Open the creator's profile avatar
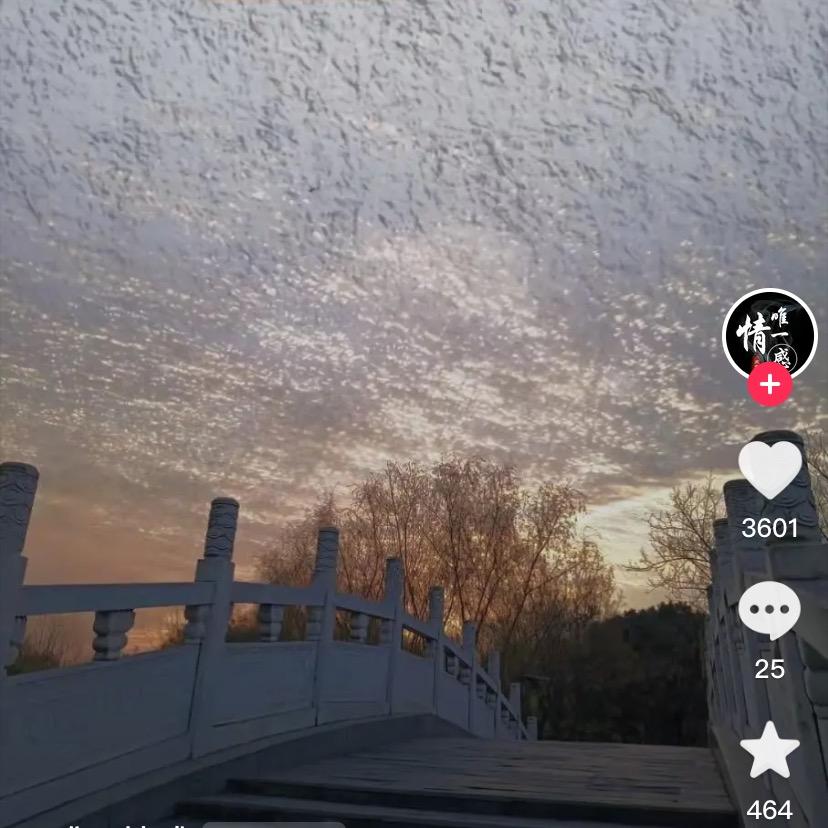The image size is (828, 828). [x=769, y=333]
